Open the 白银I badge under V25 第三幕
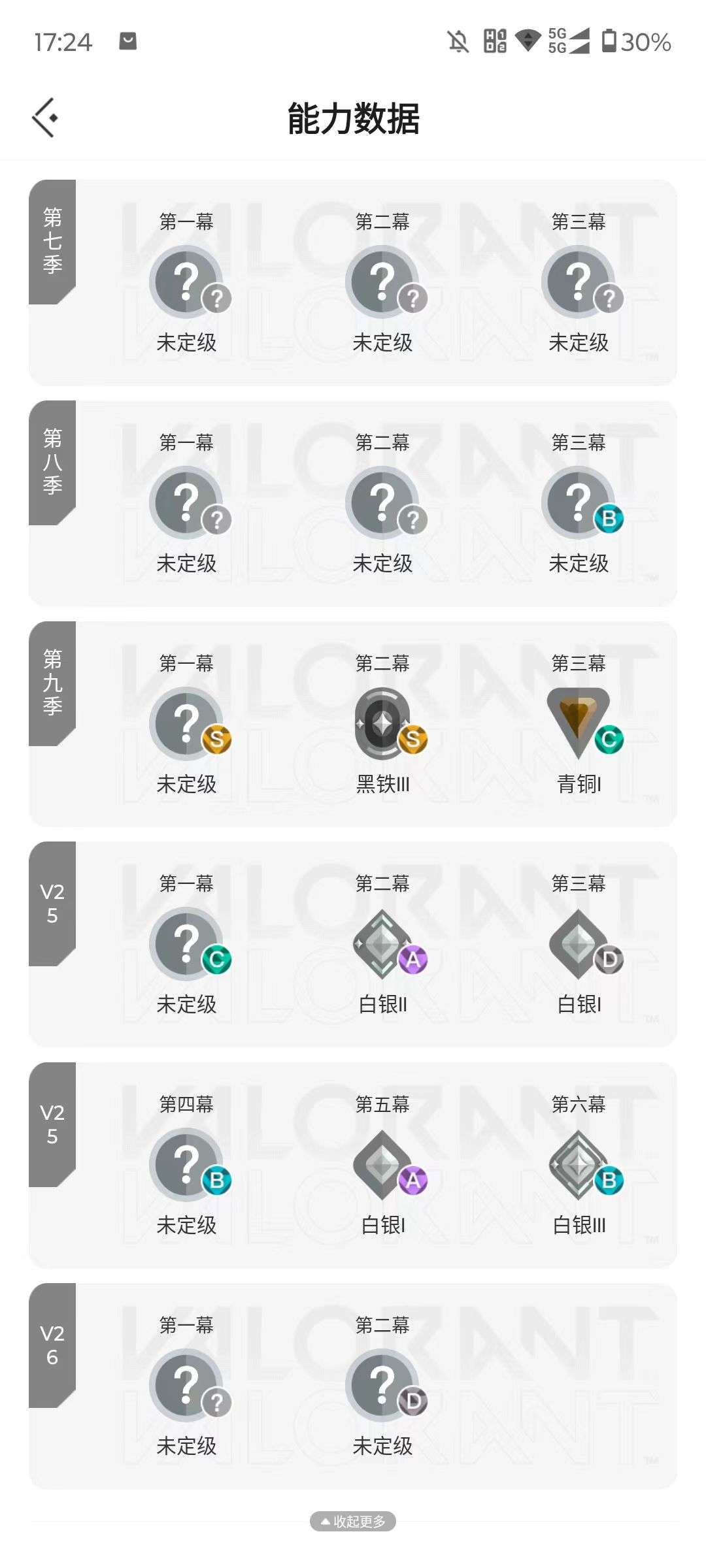The height and width of the screenshot is (1568, 706). tap(578, 945)
